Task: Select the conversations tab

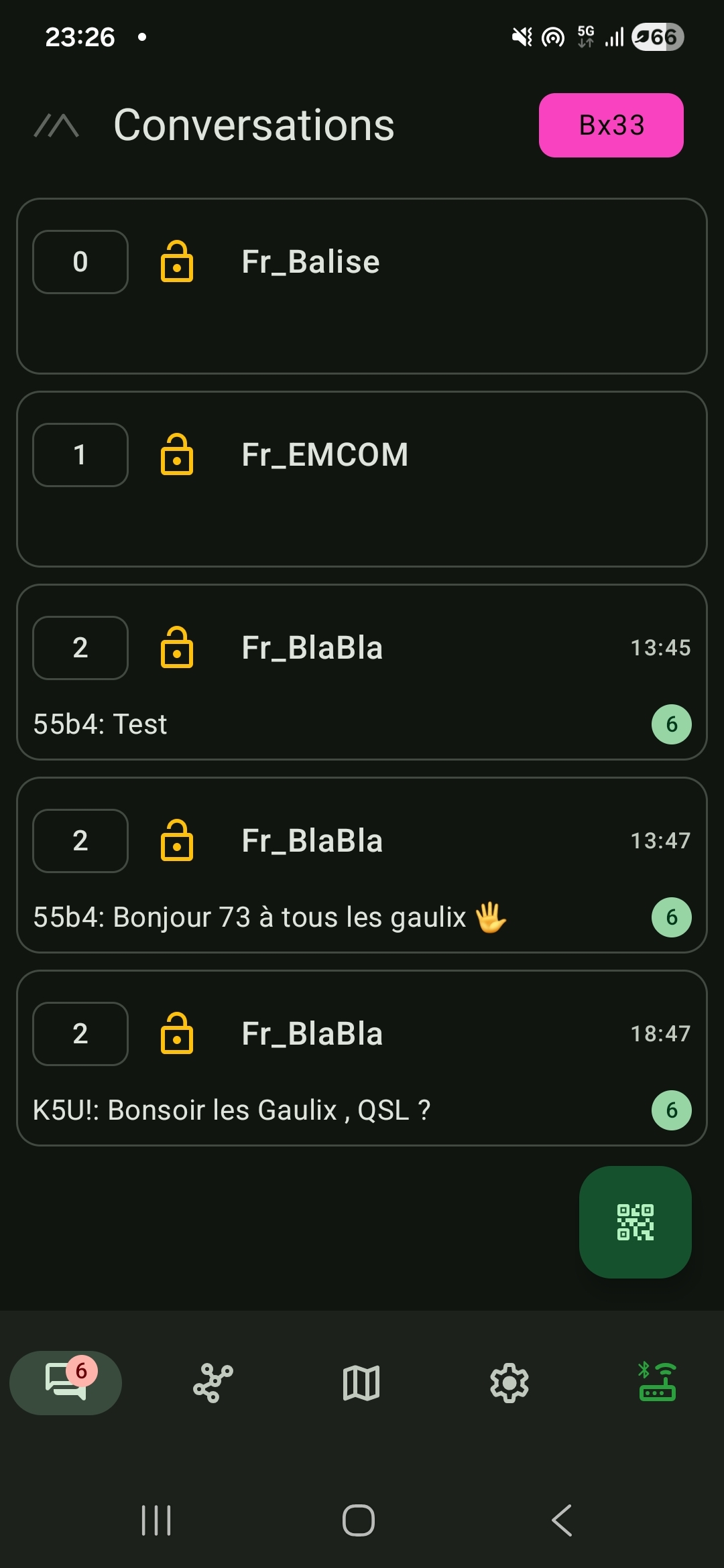Action: tap(66, 1383)
